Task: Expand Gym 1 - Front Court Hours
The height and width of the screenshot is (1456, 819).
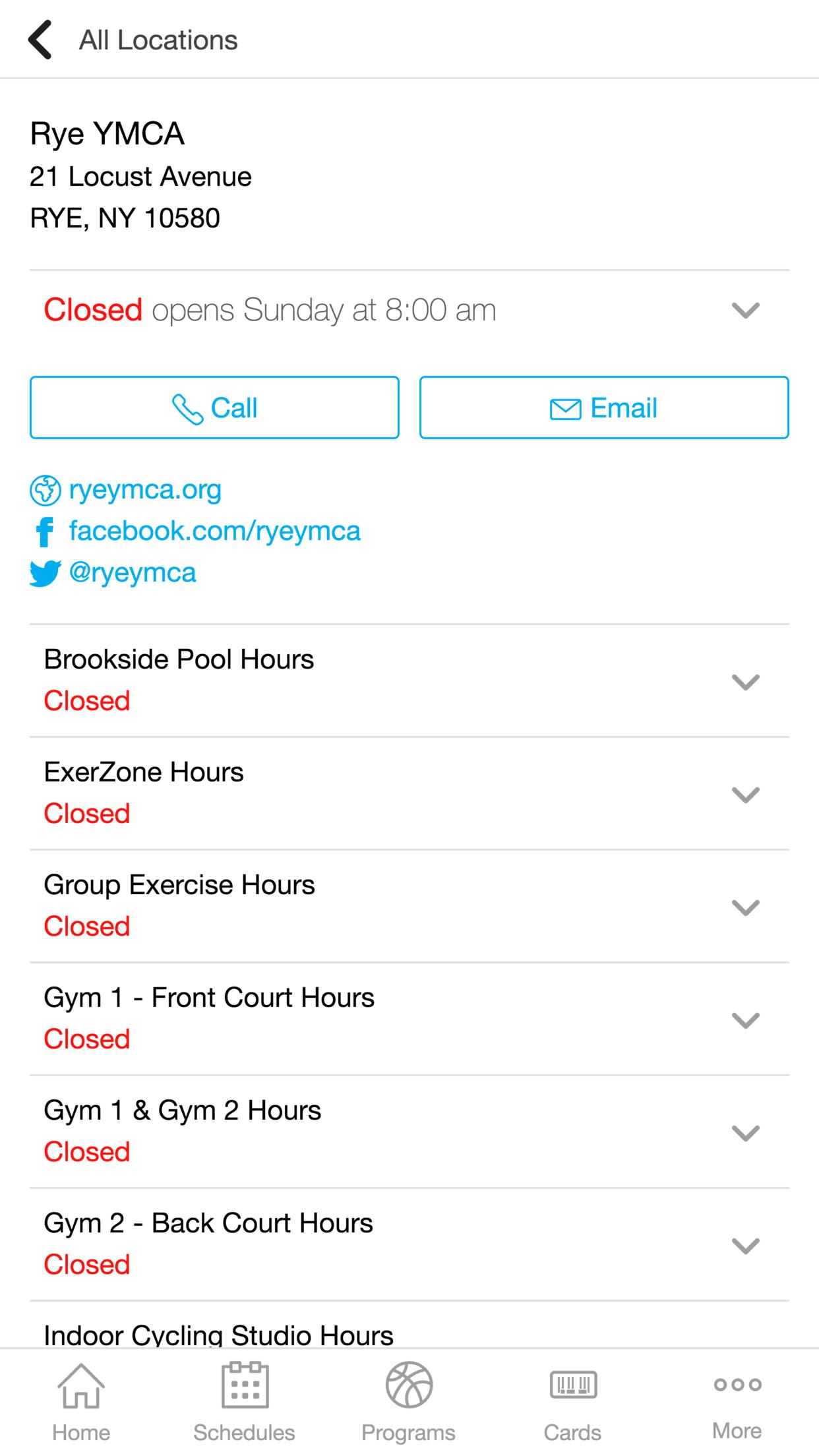Action: 744,1021
